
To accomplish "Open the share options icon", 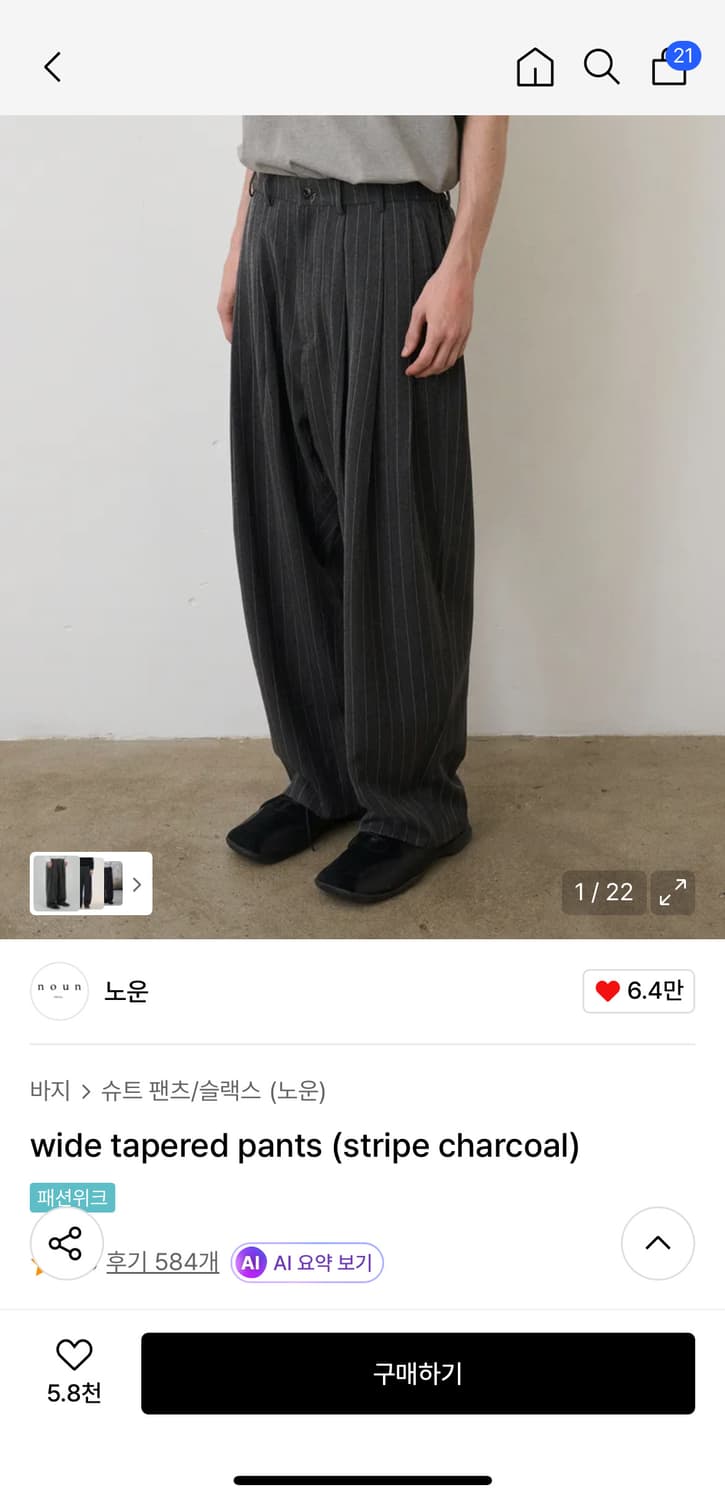I will (x=67, y=1243).
